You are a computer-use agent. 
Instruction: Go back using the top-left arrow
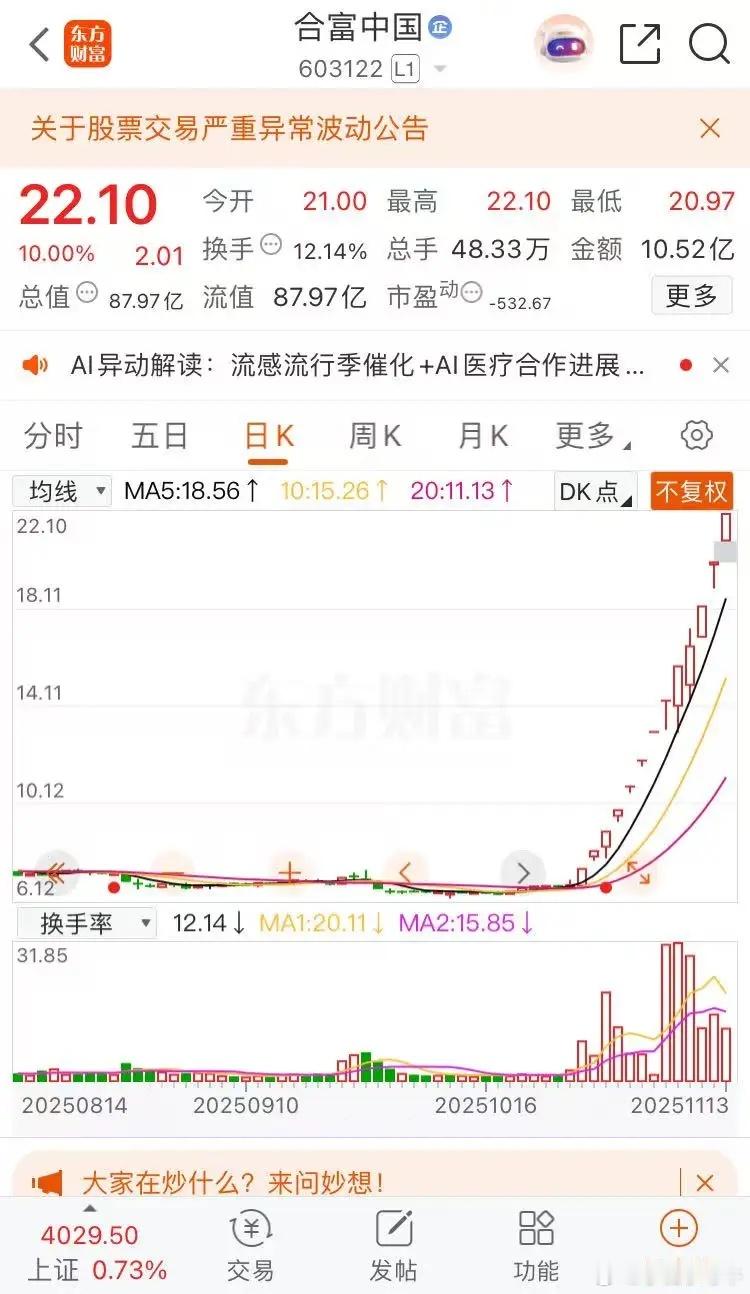click(x=40, y=45)
